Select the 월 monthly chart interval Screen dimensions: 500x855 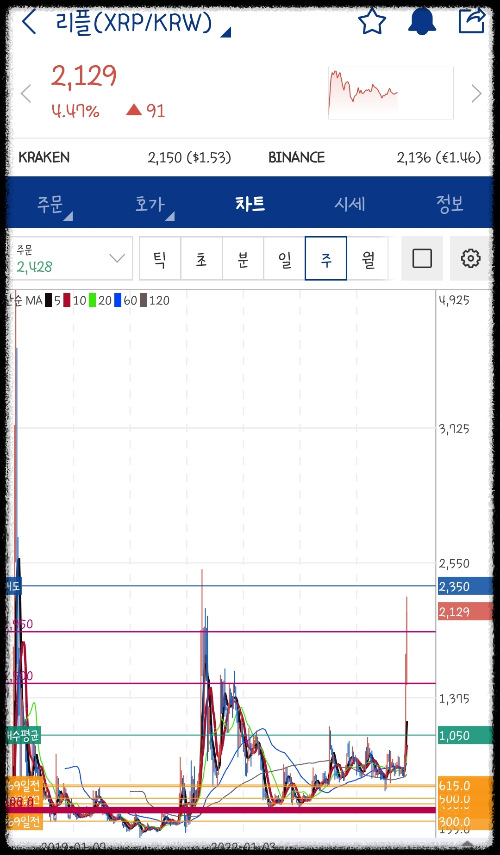click(368, 258)
